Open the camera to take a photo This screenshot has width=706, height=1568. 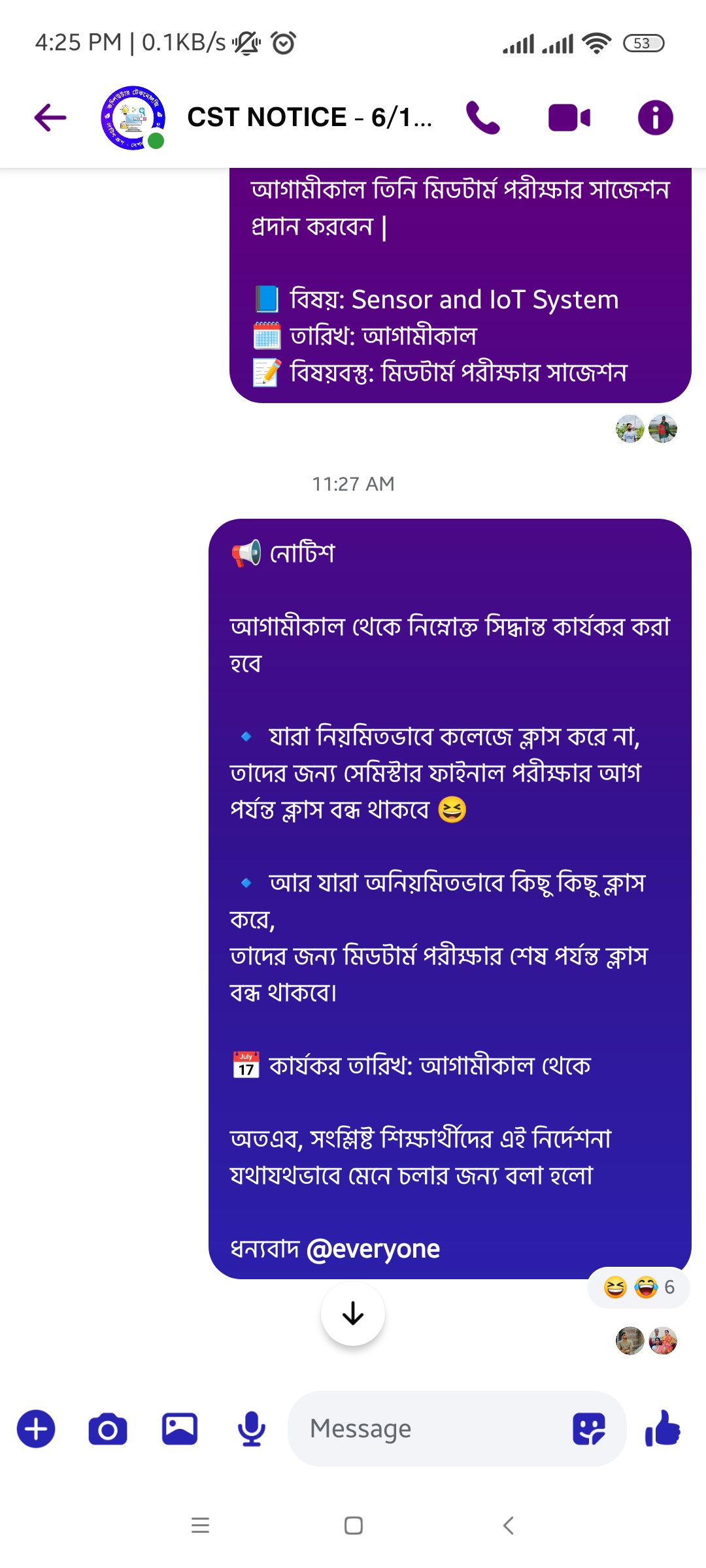pos(108,1429)
